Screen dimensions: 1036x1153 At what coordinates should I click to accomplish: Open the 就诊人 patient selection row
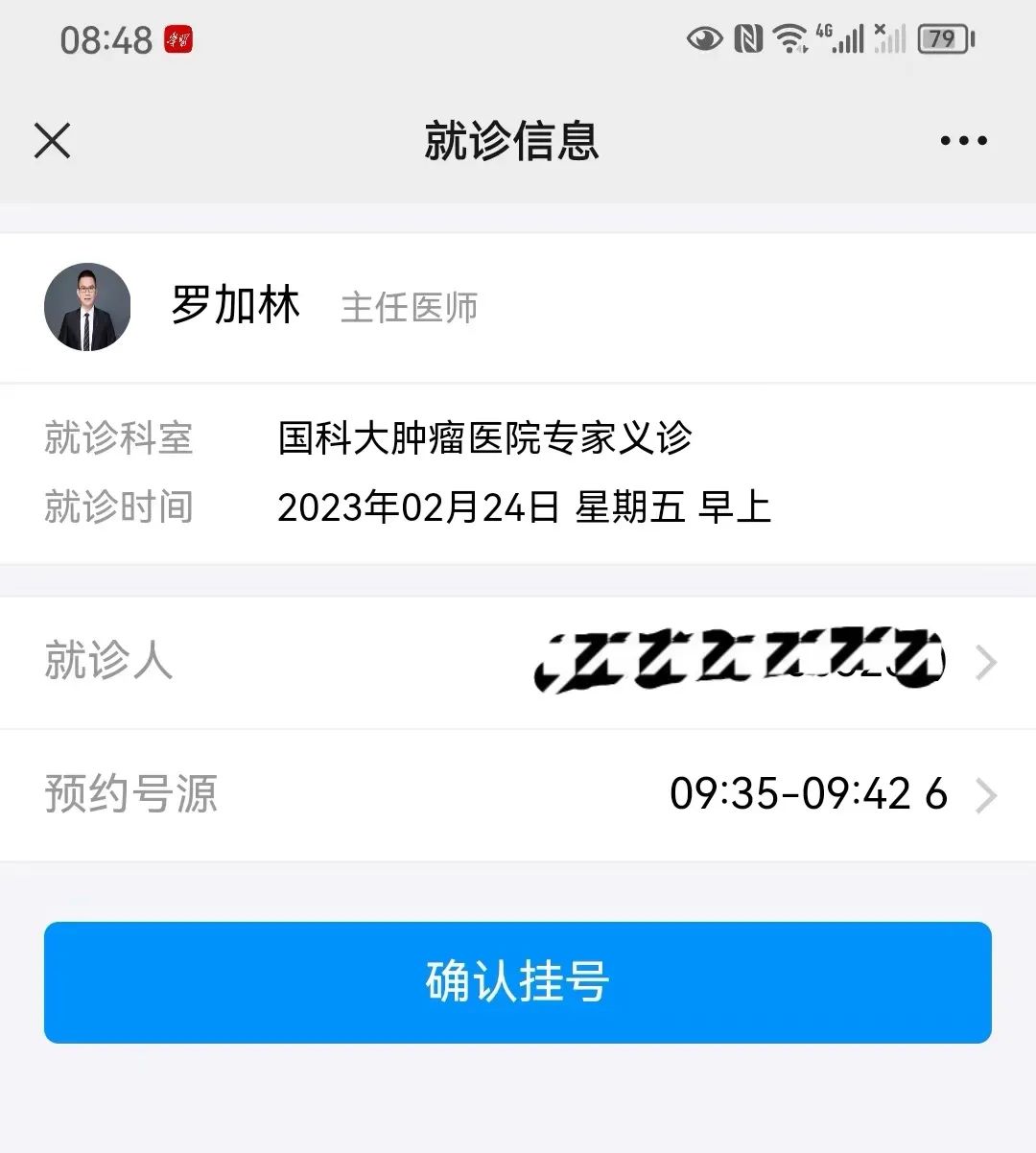[x=518, y=662]
